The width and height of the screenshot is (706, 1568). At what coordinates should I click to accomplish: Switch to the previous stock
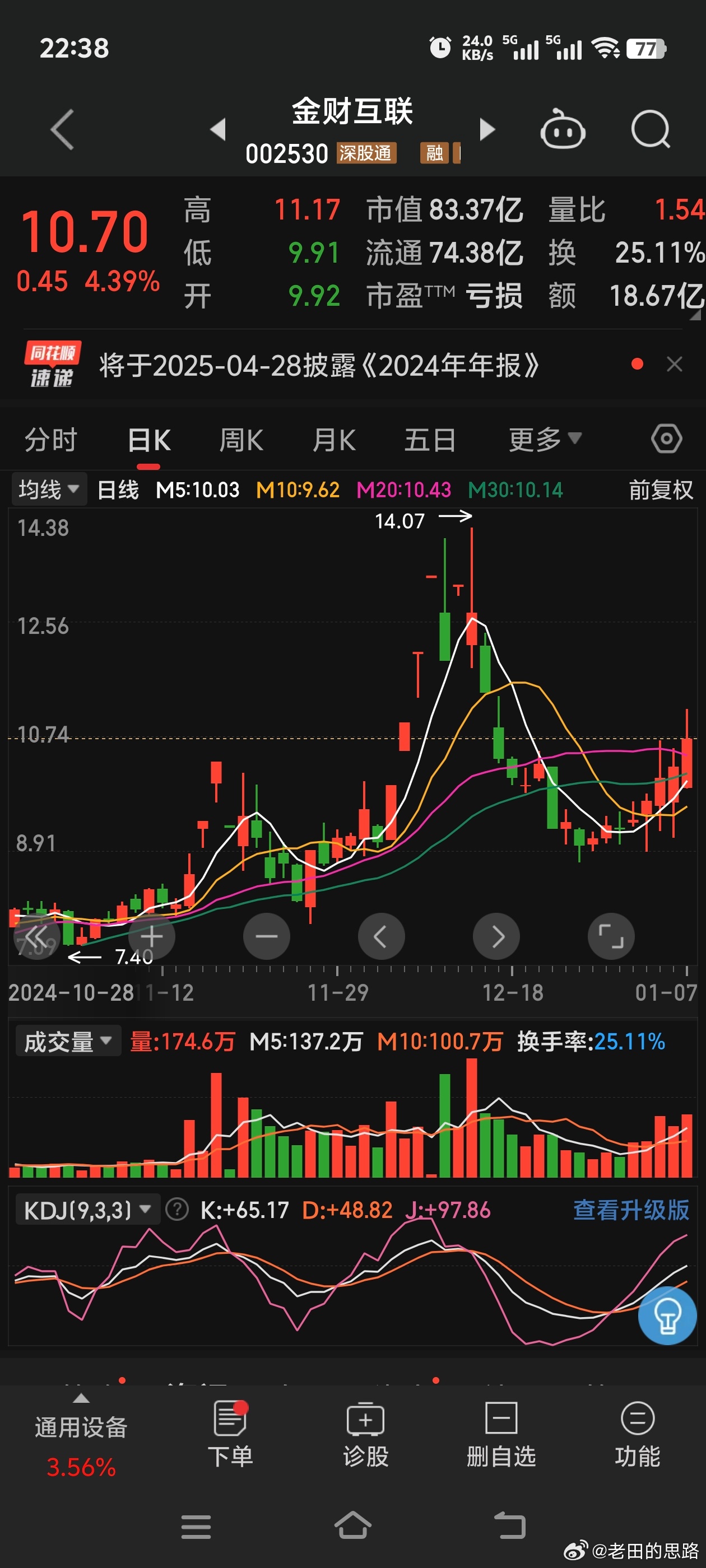coord(218,130)
